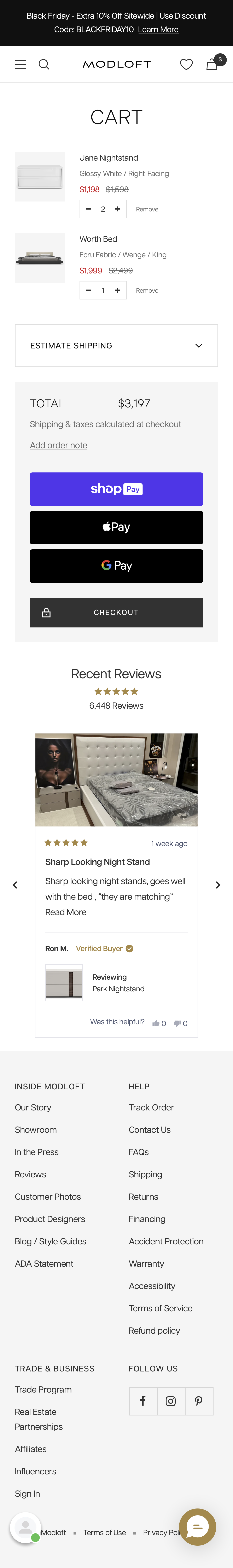This screenshot has width=233, height=1568.
Task: Open the search icon
Action: (44, 64)
